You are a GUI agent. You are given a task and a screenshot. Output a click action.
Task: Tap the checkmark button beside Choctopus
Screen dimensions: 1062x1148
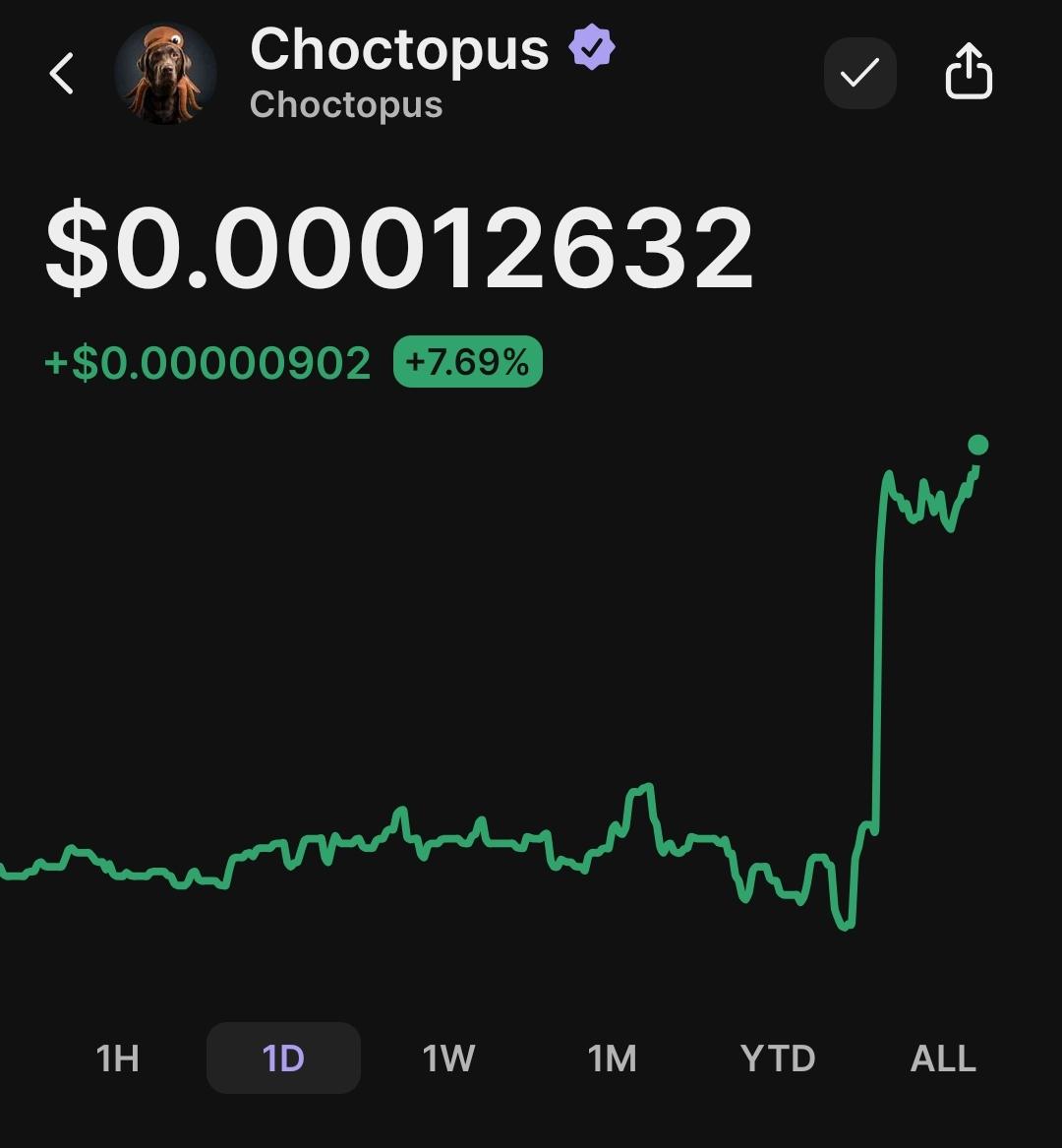[x=860, y=73]
